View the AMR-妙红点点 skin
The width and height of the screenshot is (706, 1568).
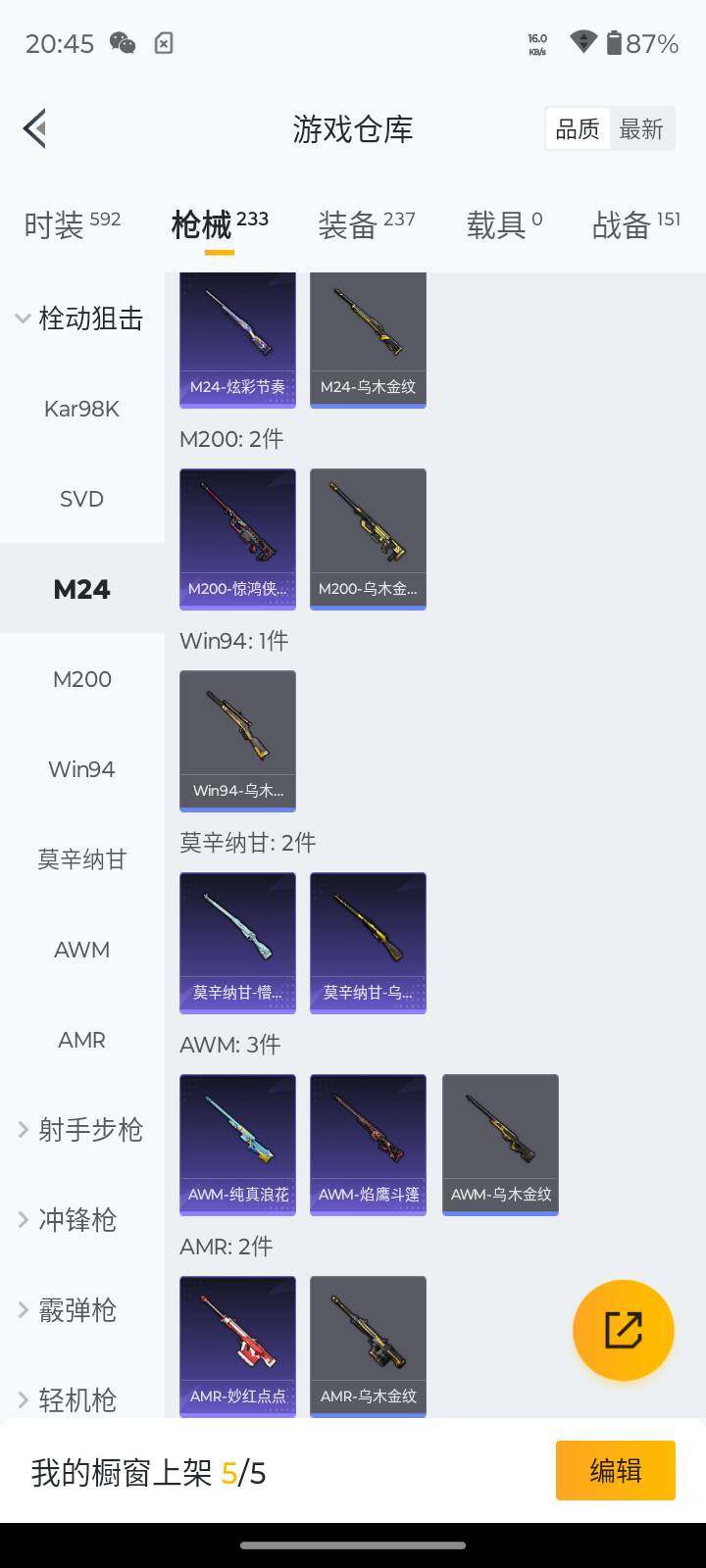[237, 1346]
